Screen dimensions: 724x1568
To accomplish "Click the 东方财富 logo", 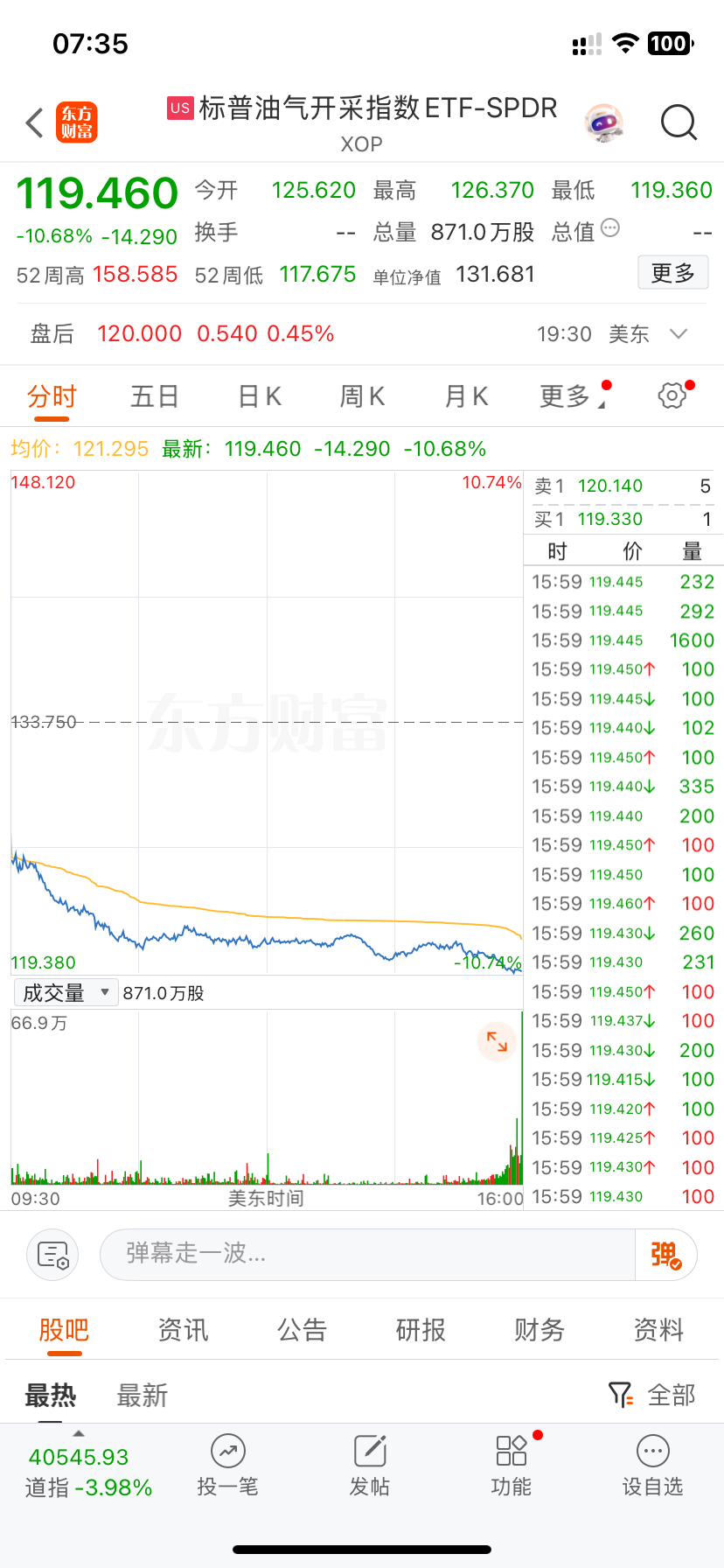I will pyautogui.click(x=77, y=122).
